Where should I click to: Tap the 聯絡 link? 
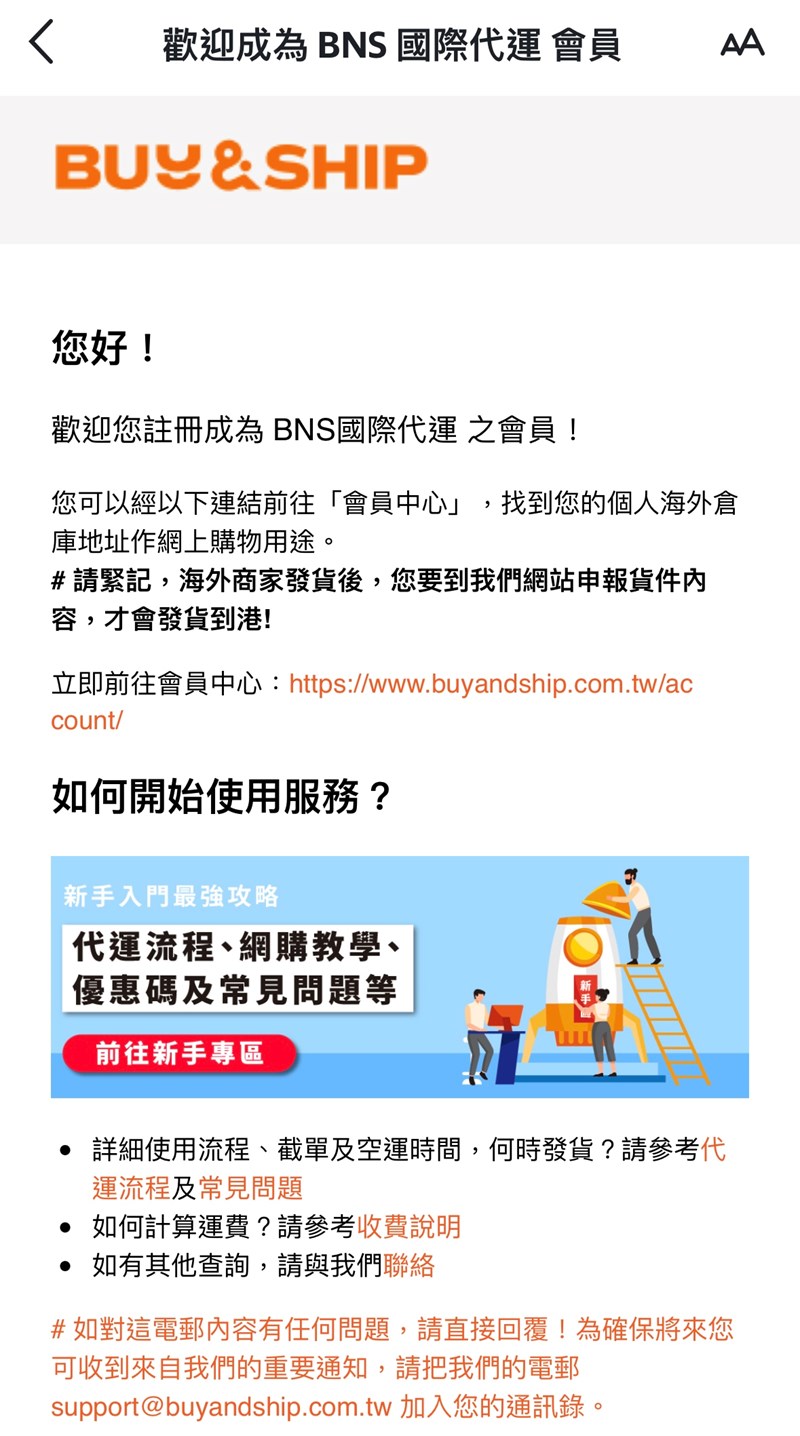408,1266
